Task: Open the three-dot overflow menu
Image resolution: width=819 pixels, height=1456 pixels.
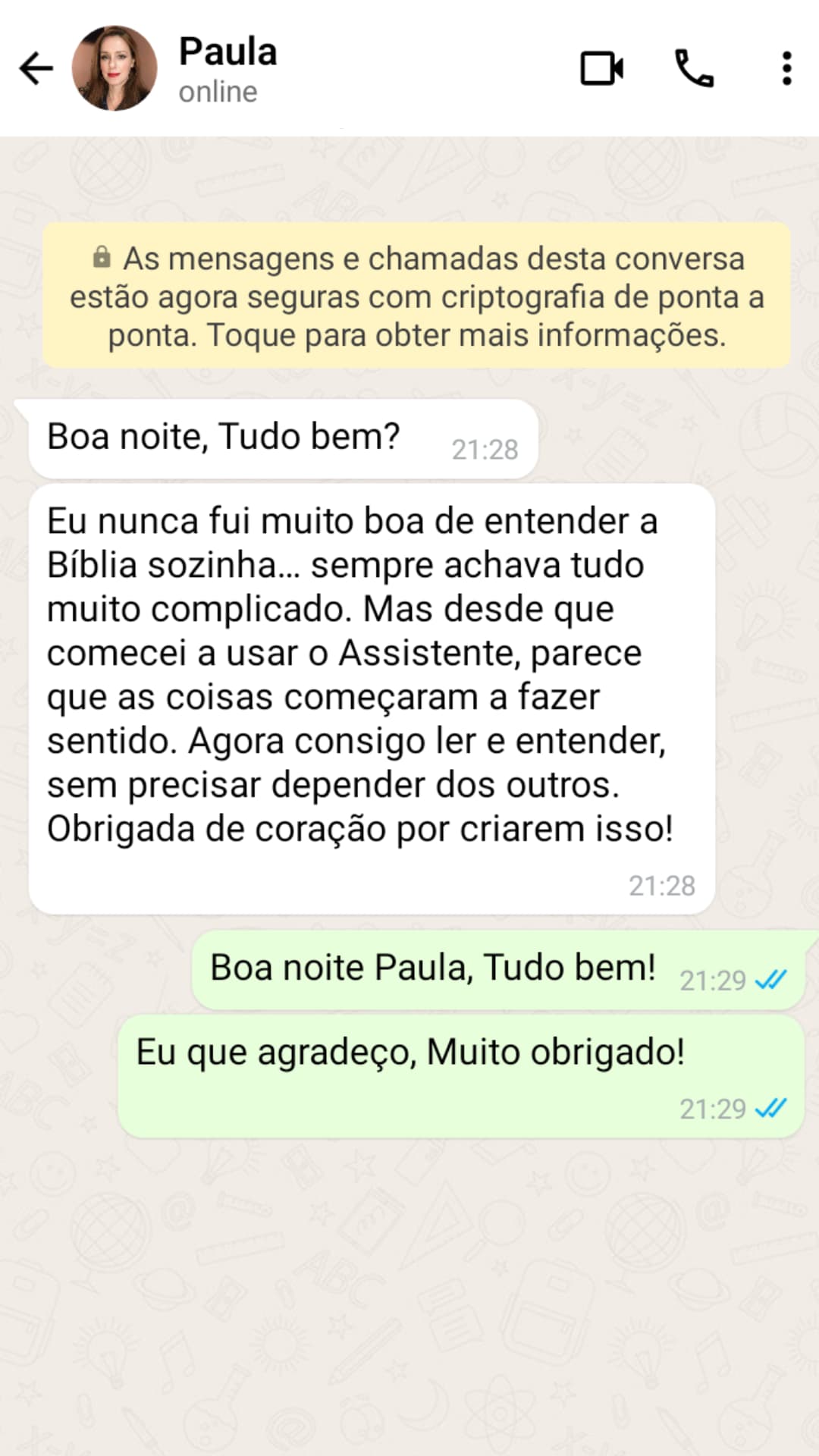Action: [x=786, y=69]
